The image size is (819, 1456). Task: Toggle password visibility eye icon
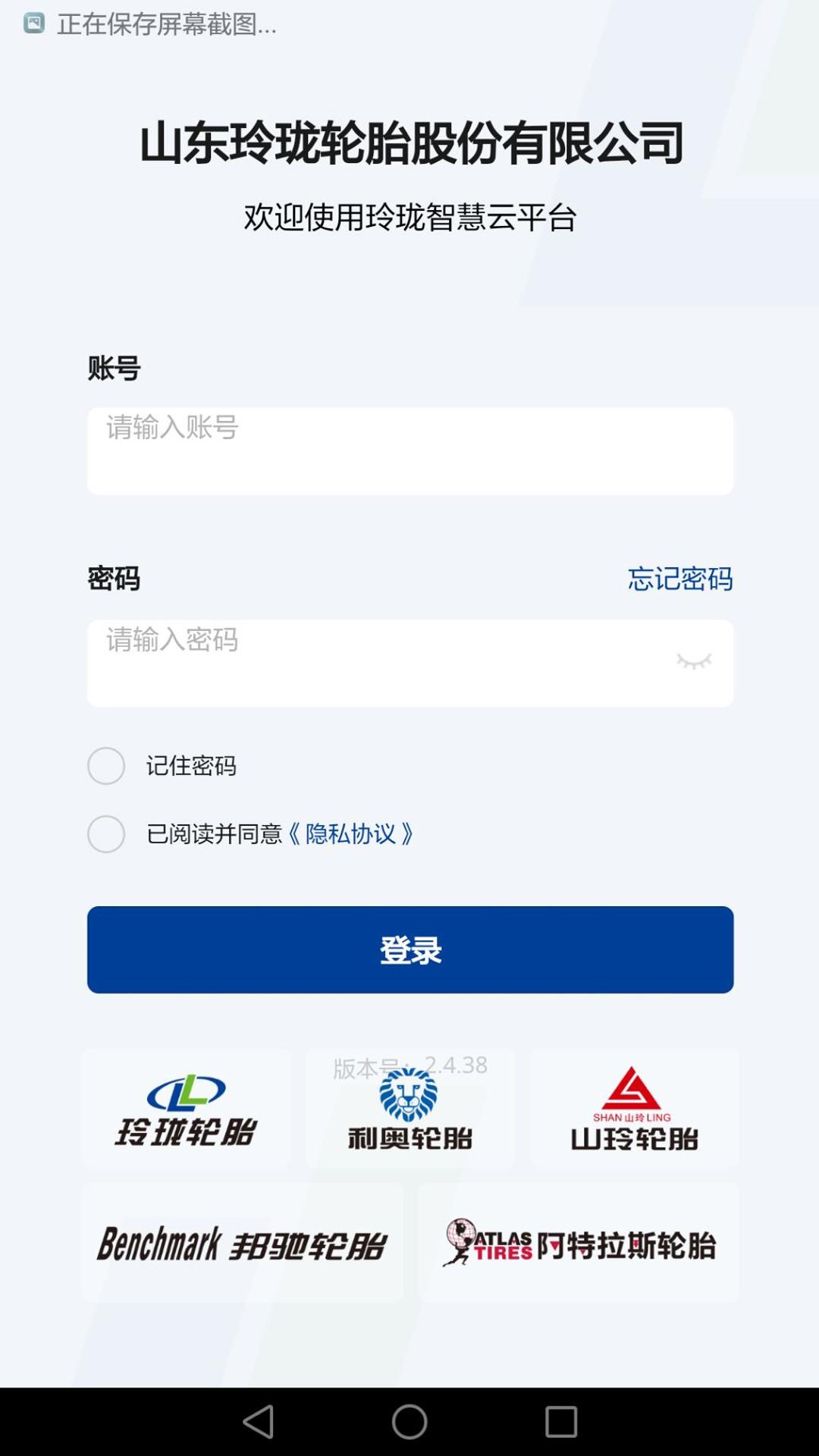[x=694, y=661]
